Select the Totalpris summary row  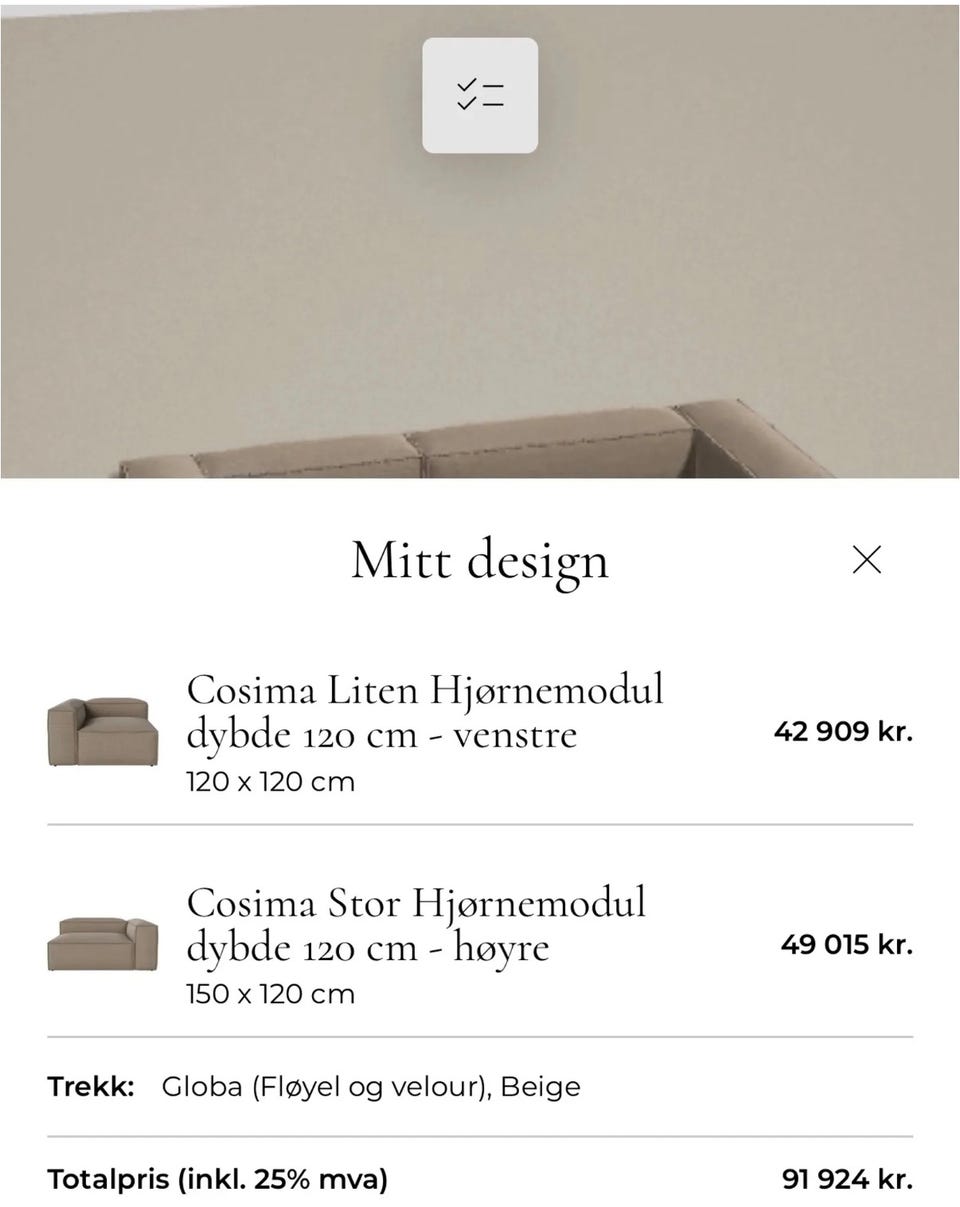[480, 1179]
